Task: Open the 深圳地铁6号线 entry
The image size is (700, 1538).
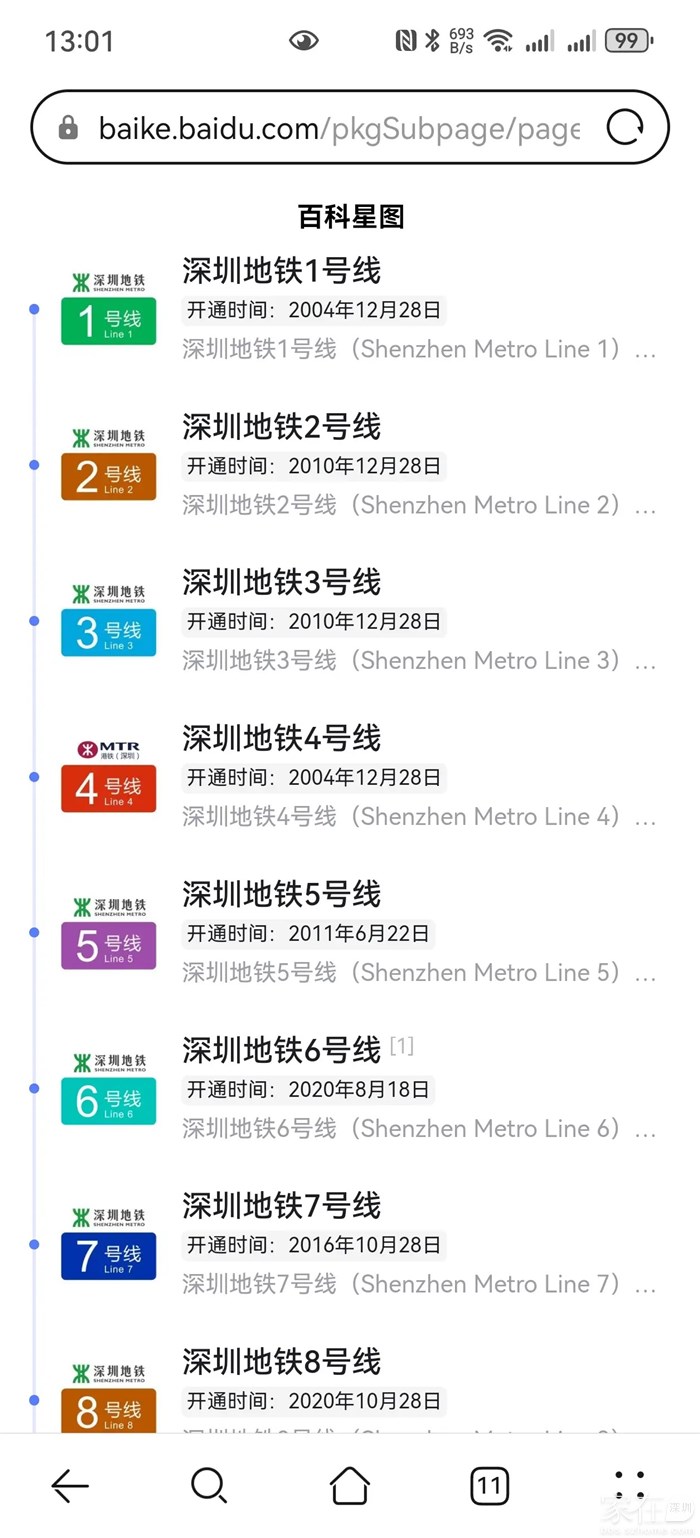Action: pyautogui.click(x=281, y=1050)
